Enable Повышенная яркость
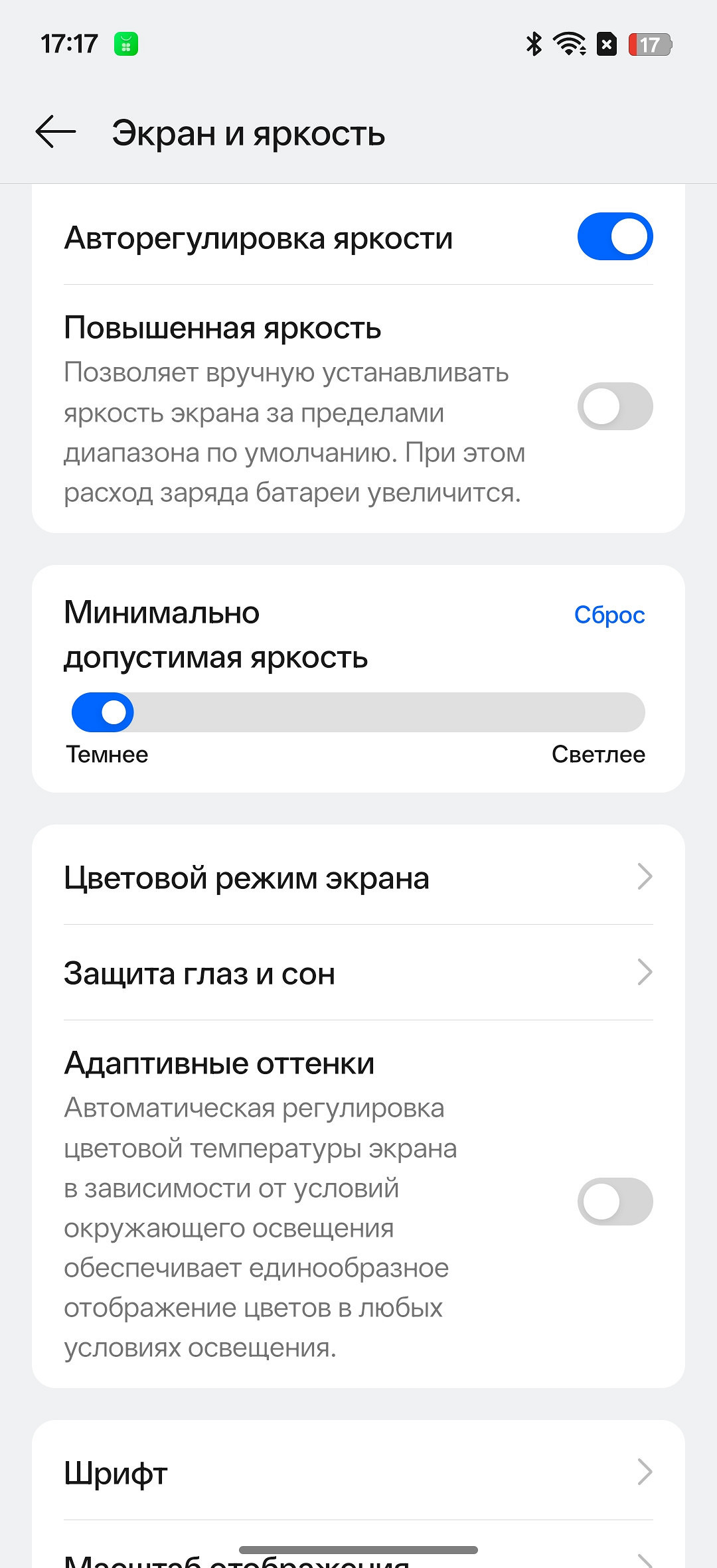The width and height of the screenshot is (717, 1568). [615, 406]
